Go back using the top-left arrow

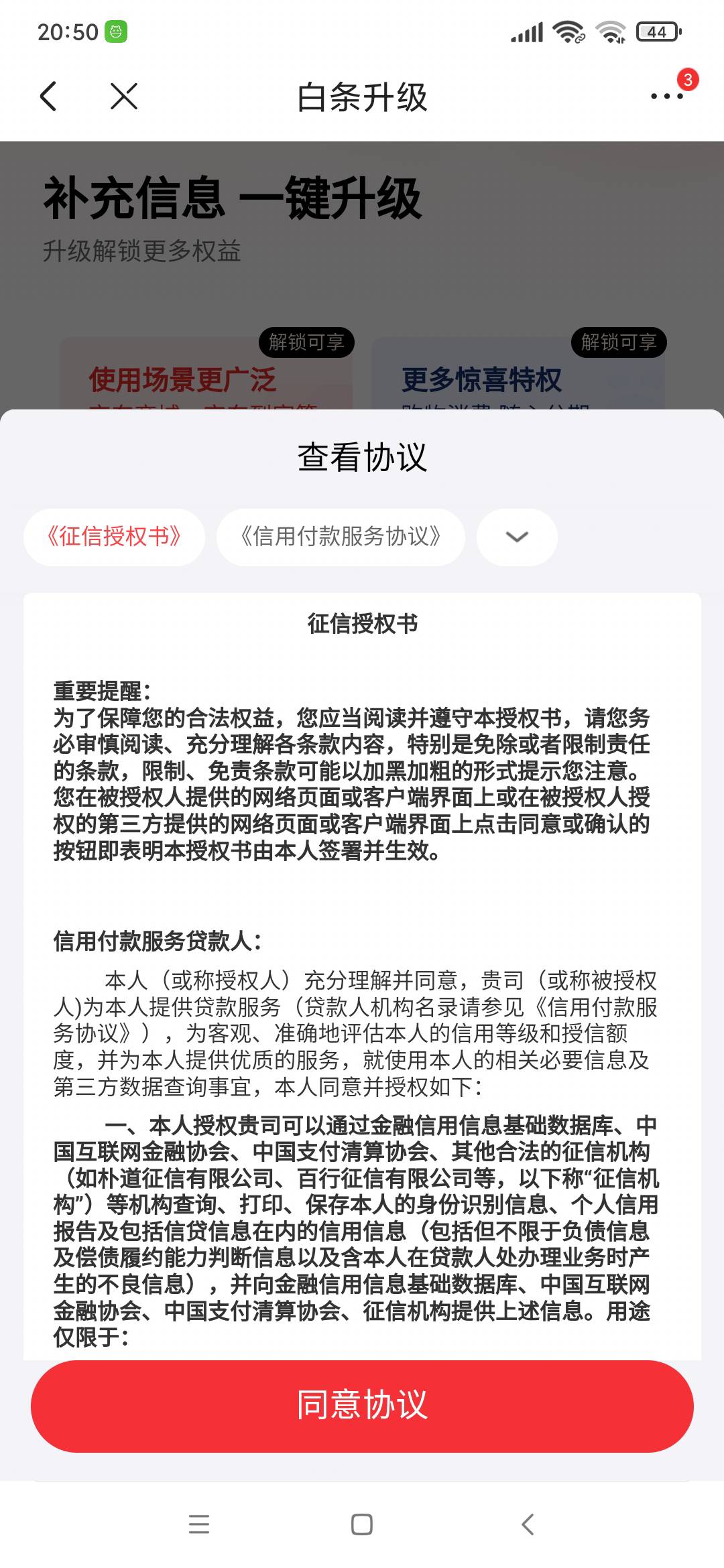click(48, 96)
